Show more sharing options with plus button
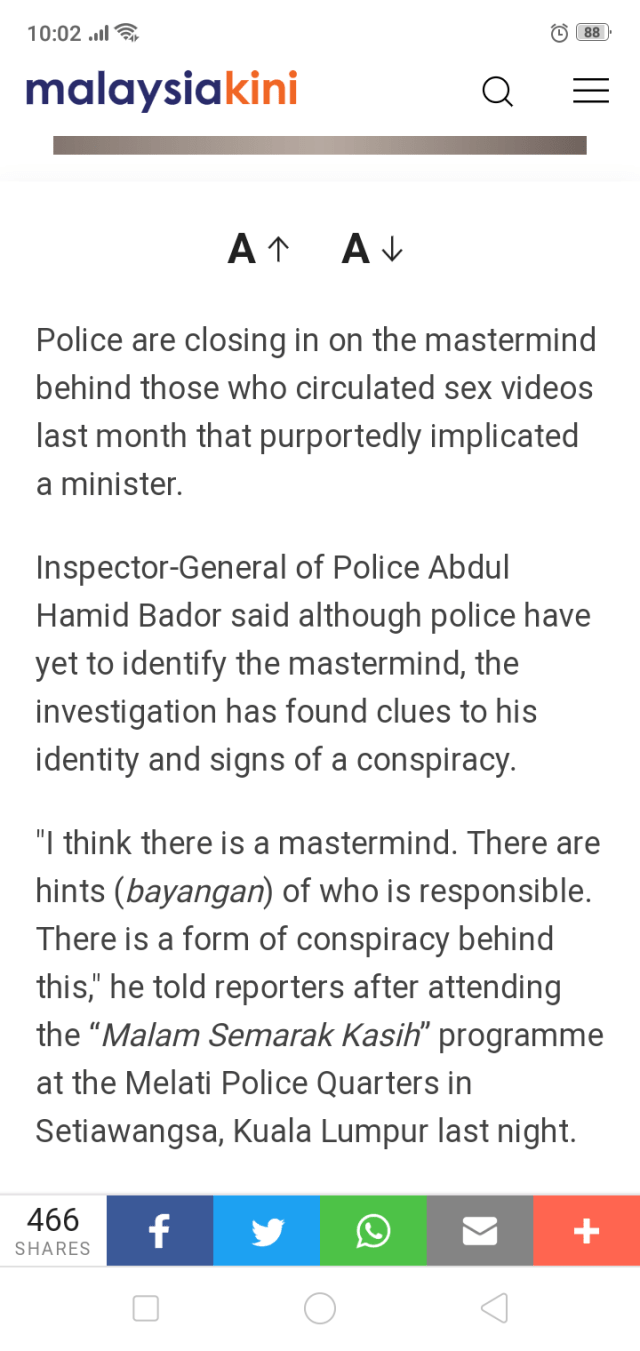640x1351 pixels. [x=586, y=1231]
